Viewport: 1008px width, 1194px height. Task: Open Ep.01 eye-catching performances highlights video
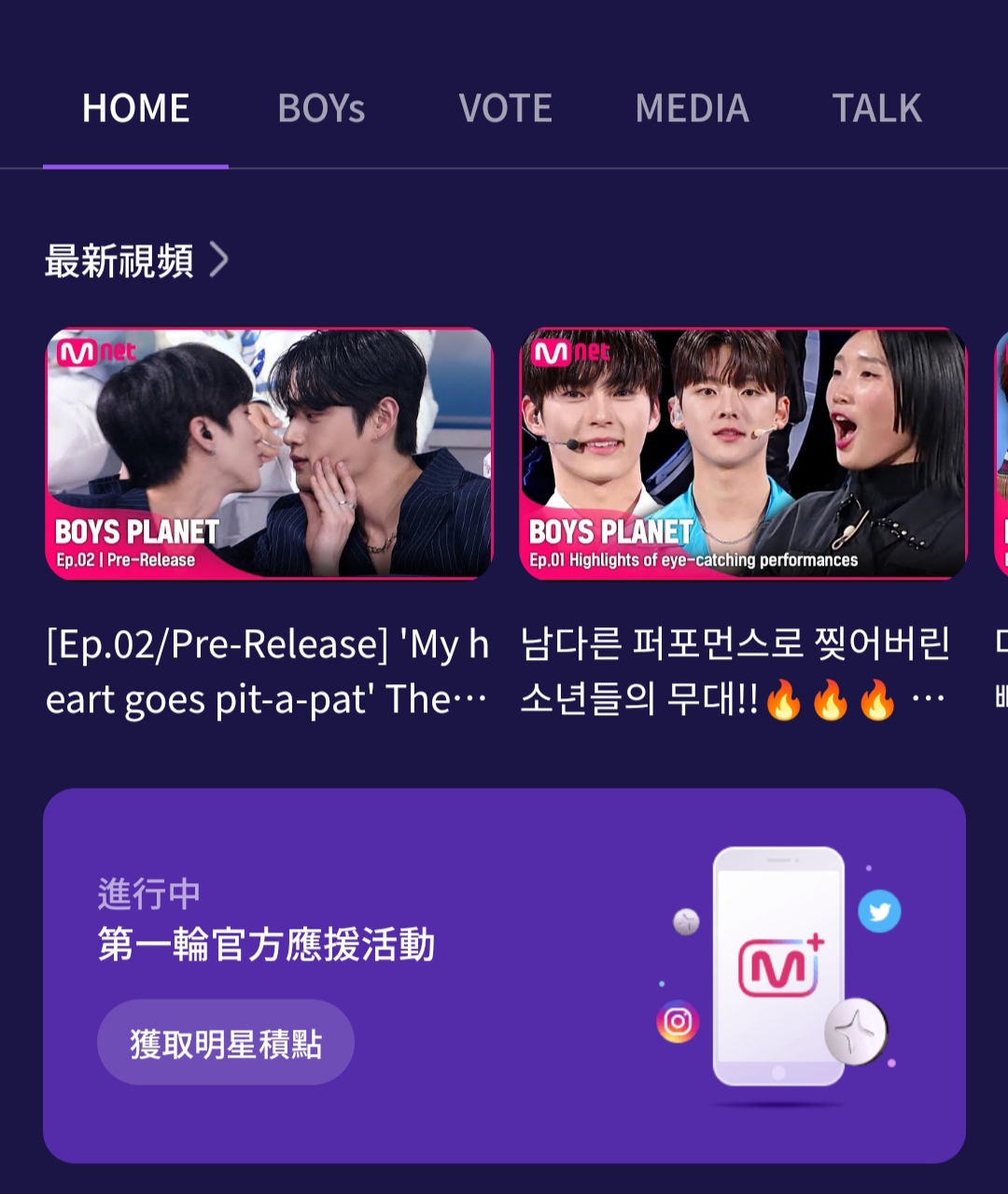pyautogui.click(x=743, y=454)
